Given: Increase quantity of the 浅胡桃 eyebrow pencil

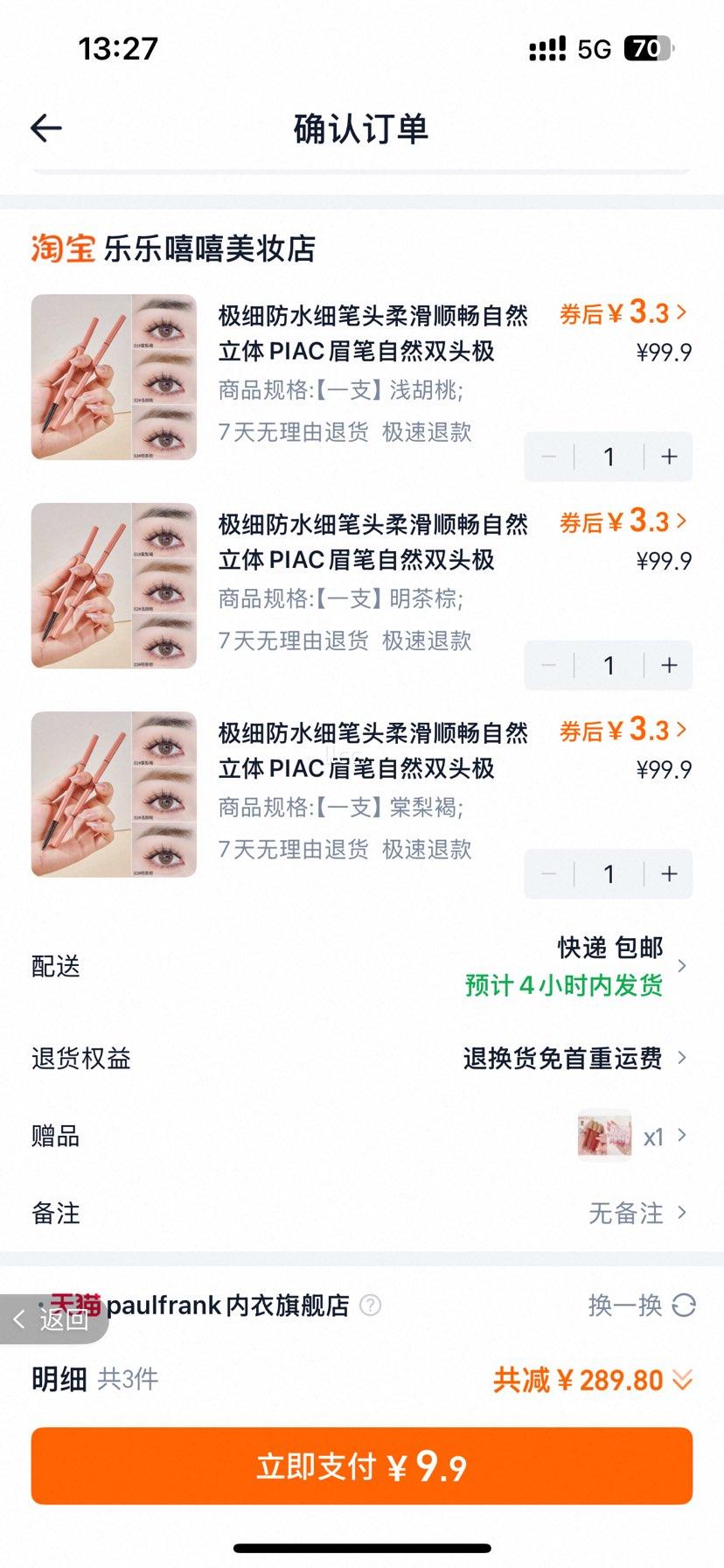Looking at the screenshot, I should click(668, 456).
